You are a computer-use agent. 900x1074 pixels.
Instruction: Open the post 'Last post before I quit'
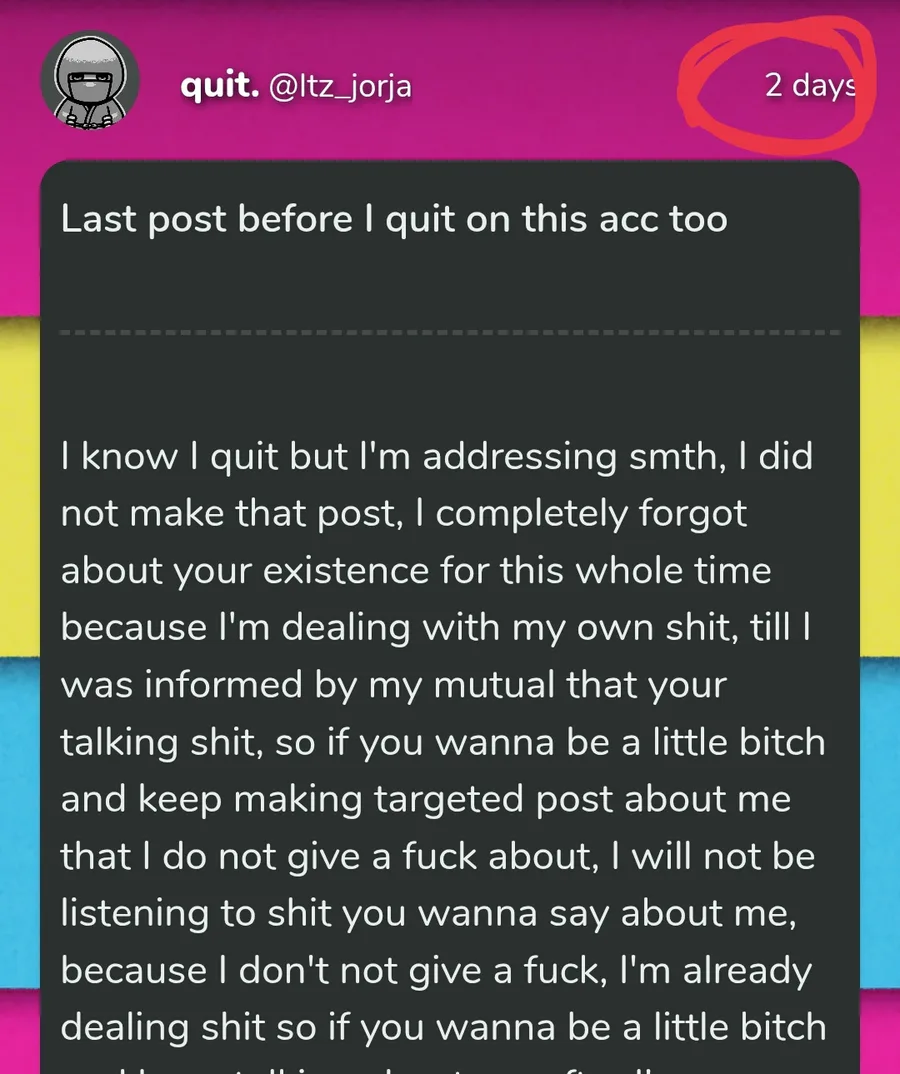click(x=394, y=219)
